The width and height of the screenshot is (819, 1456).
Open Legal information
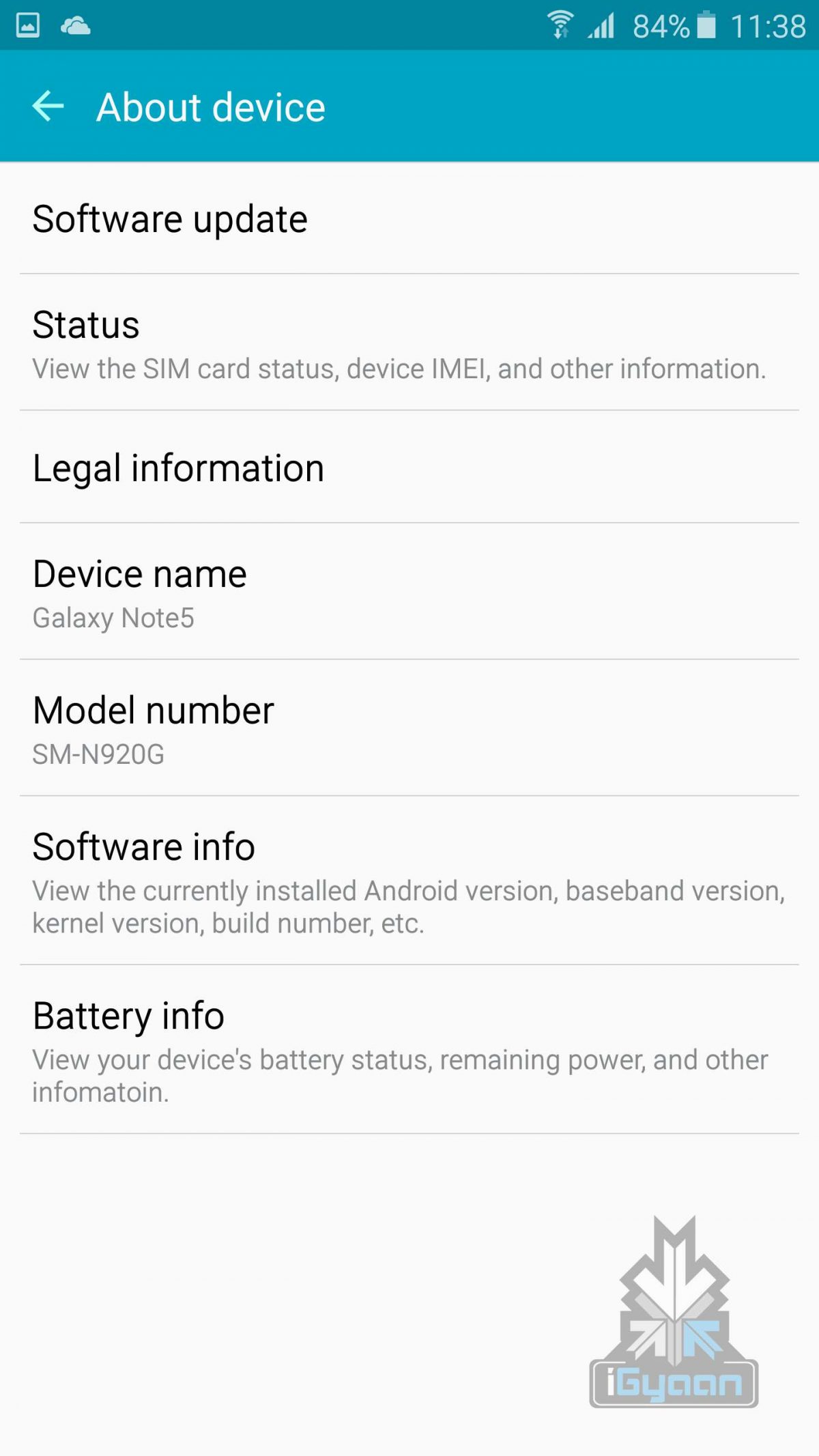(409, 468)
